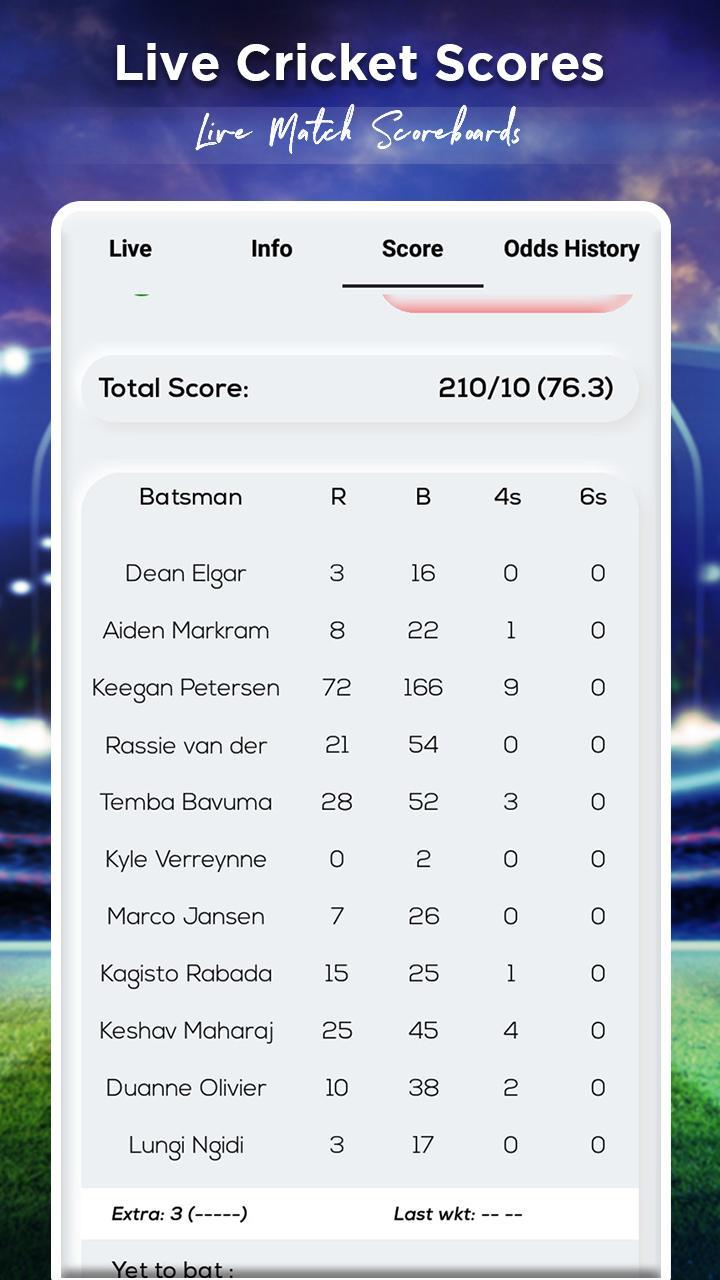The height and width of the screenshot is (1280, 720).
Task: Click the Live Cricket Scores title
Action: tap(360, 62)
